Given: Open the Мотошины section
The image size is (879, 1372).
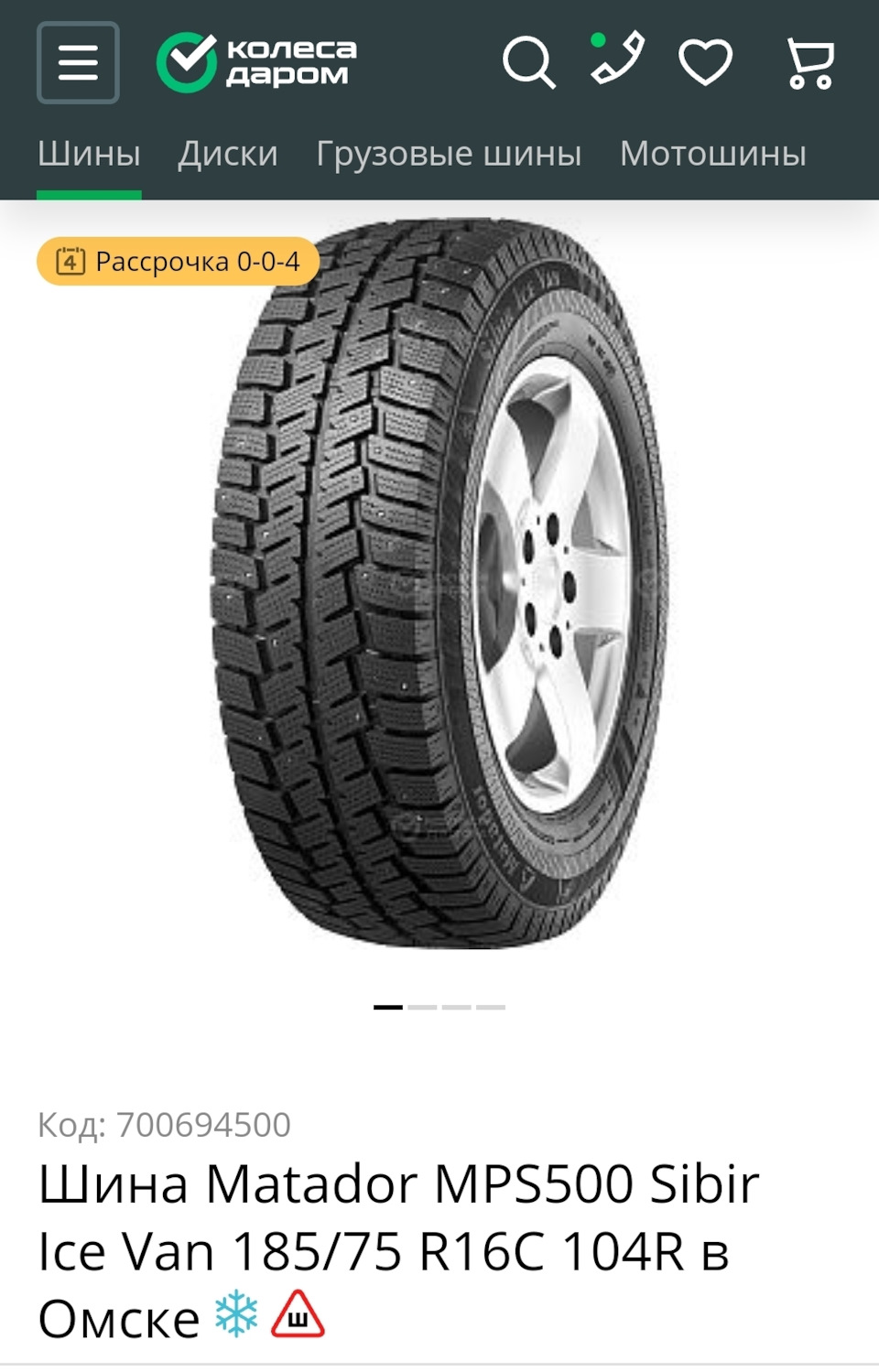Looking at the screenshot, I should tap(712, 154).
